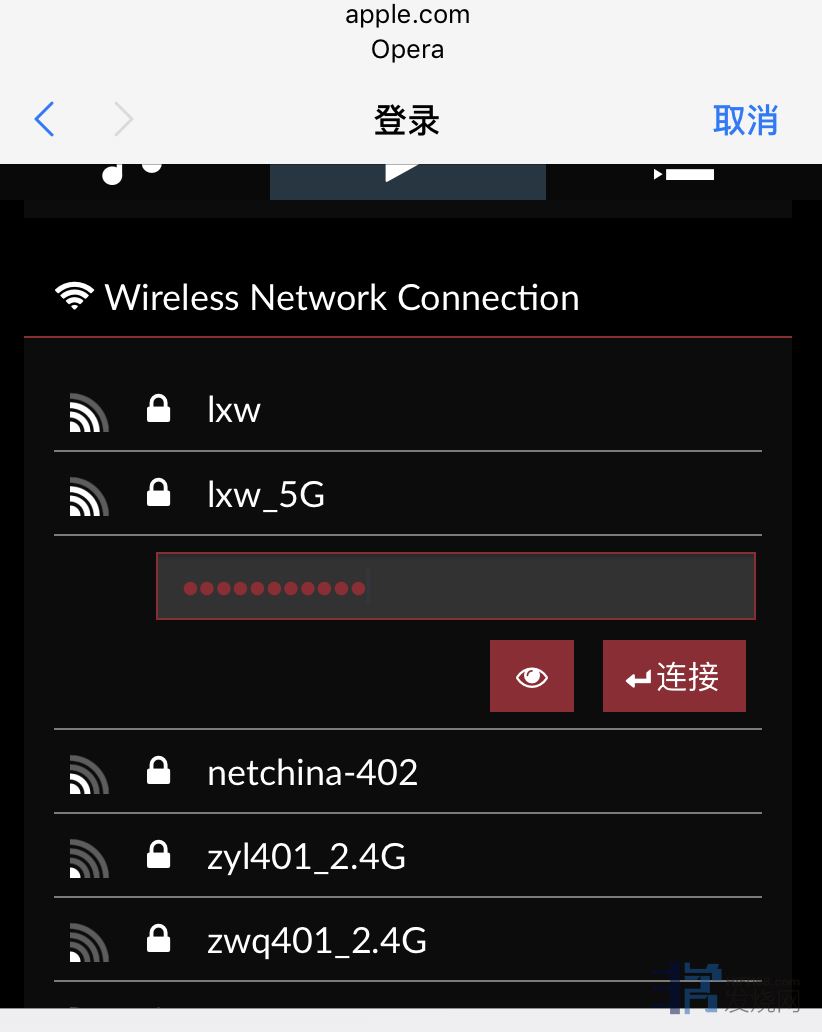Viewport: 822px width, 1032px height.
Task: Go back using the blue back arrow
Action: (44, 120)
